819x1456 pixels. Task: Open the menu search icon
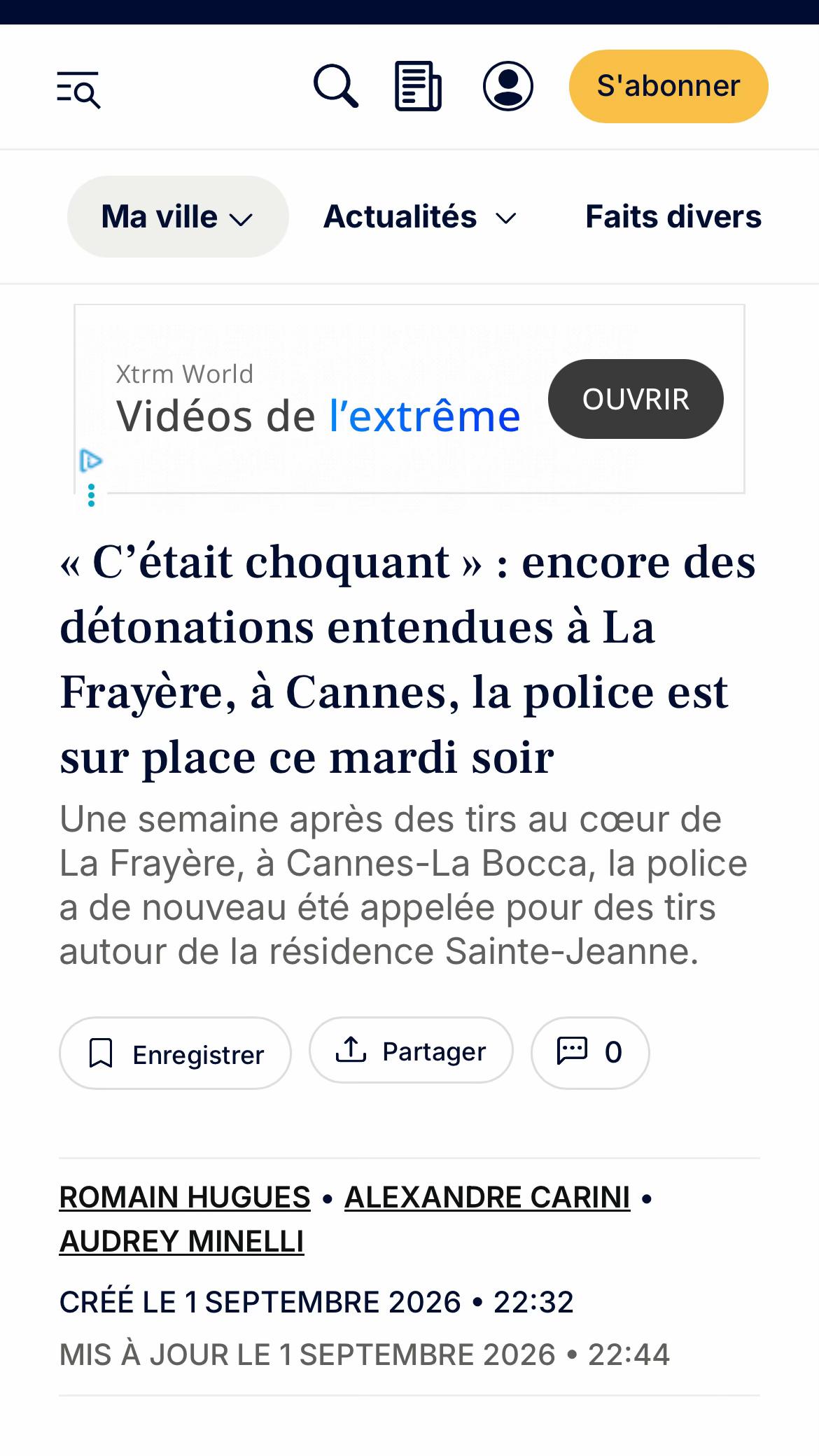(78, 90)
